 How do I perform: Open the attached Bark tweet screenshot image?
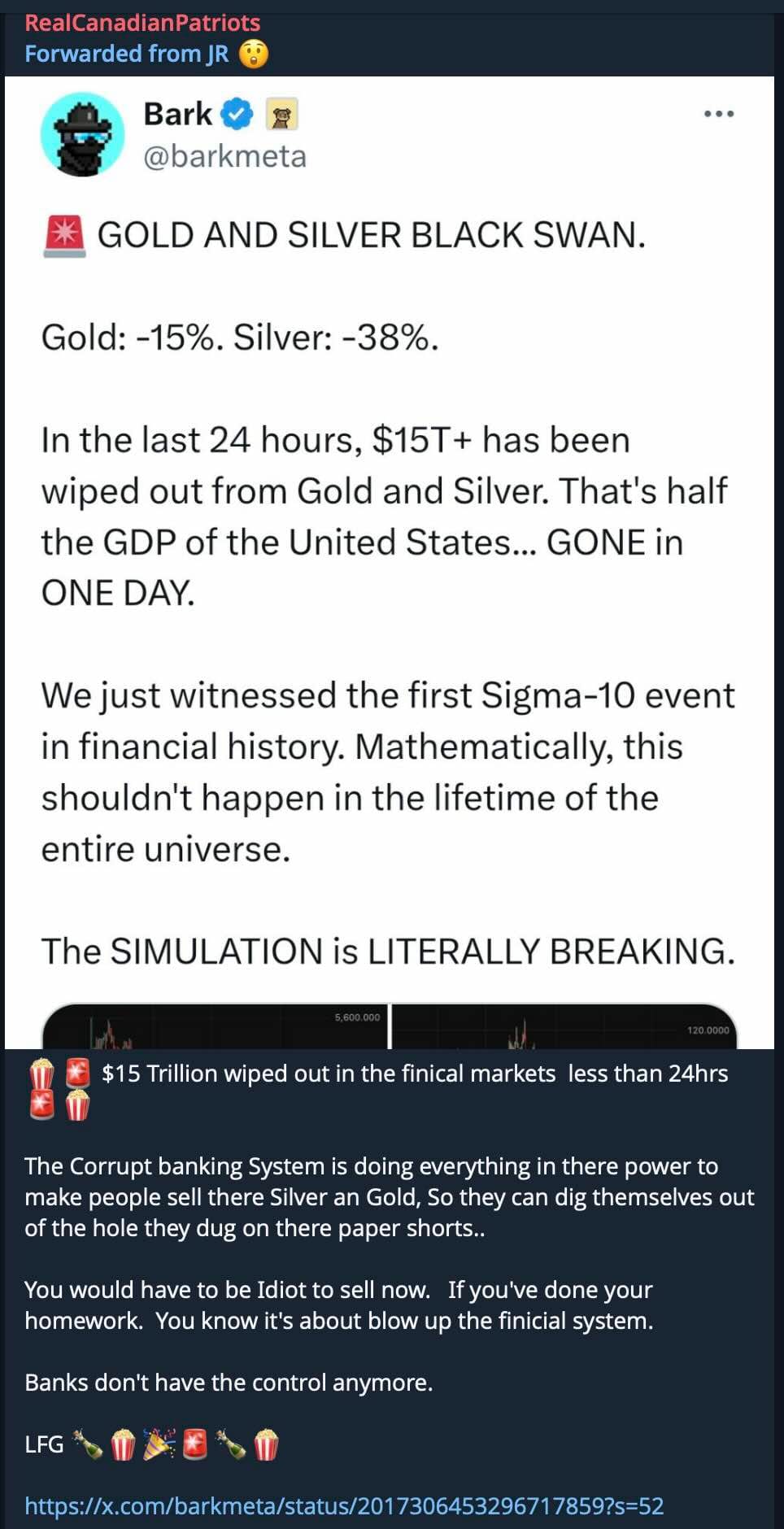[389, 561]
